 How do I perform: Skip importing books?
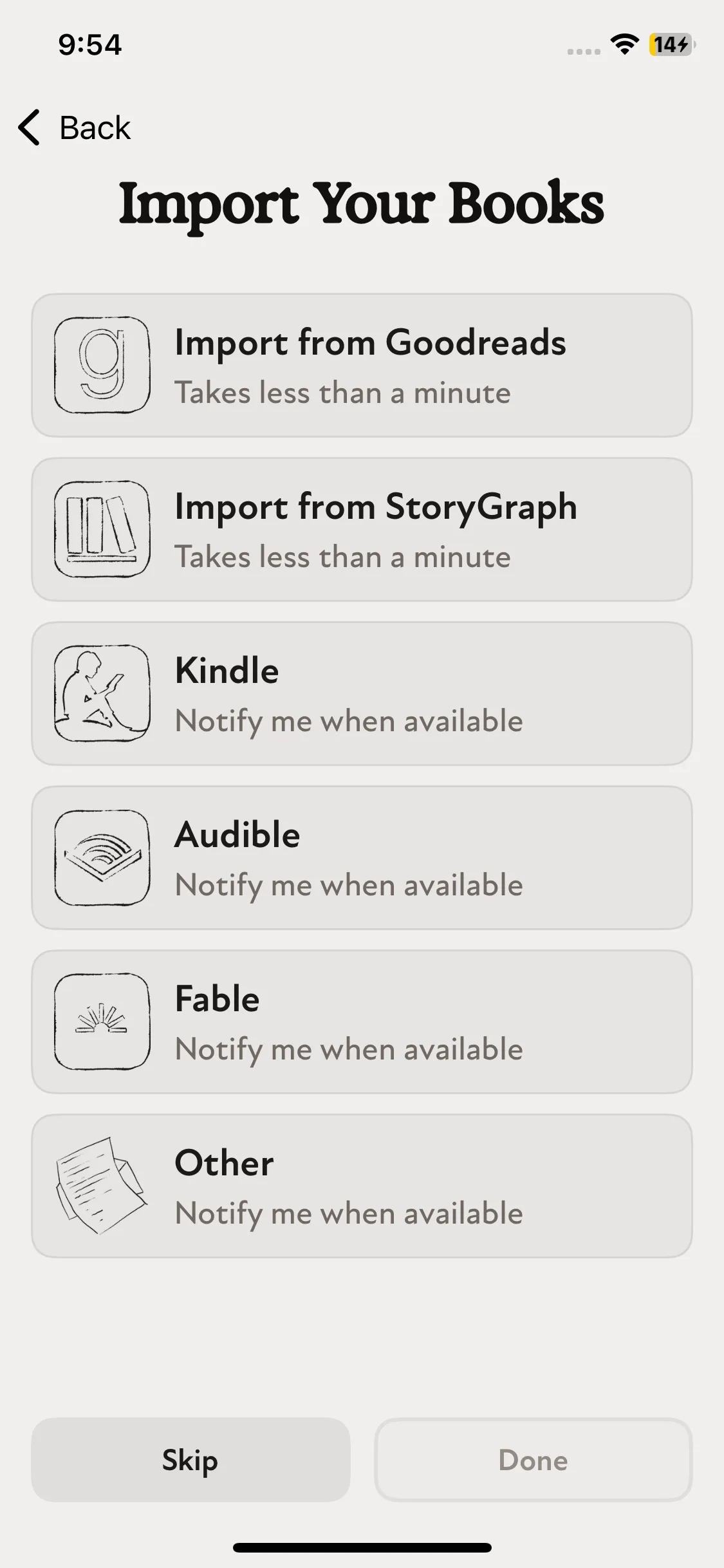[x=190, y=1460]
